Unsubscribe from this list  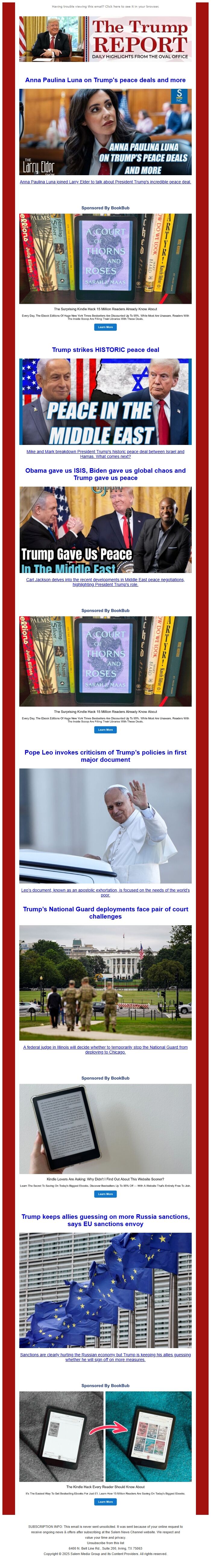105,1543
